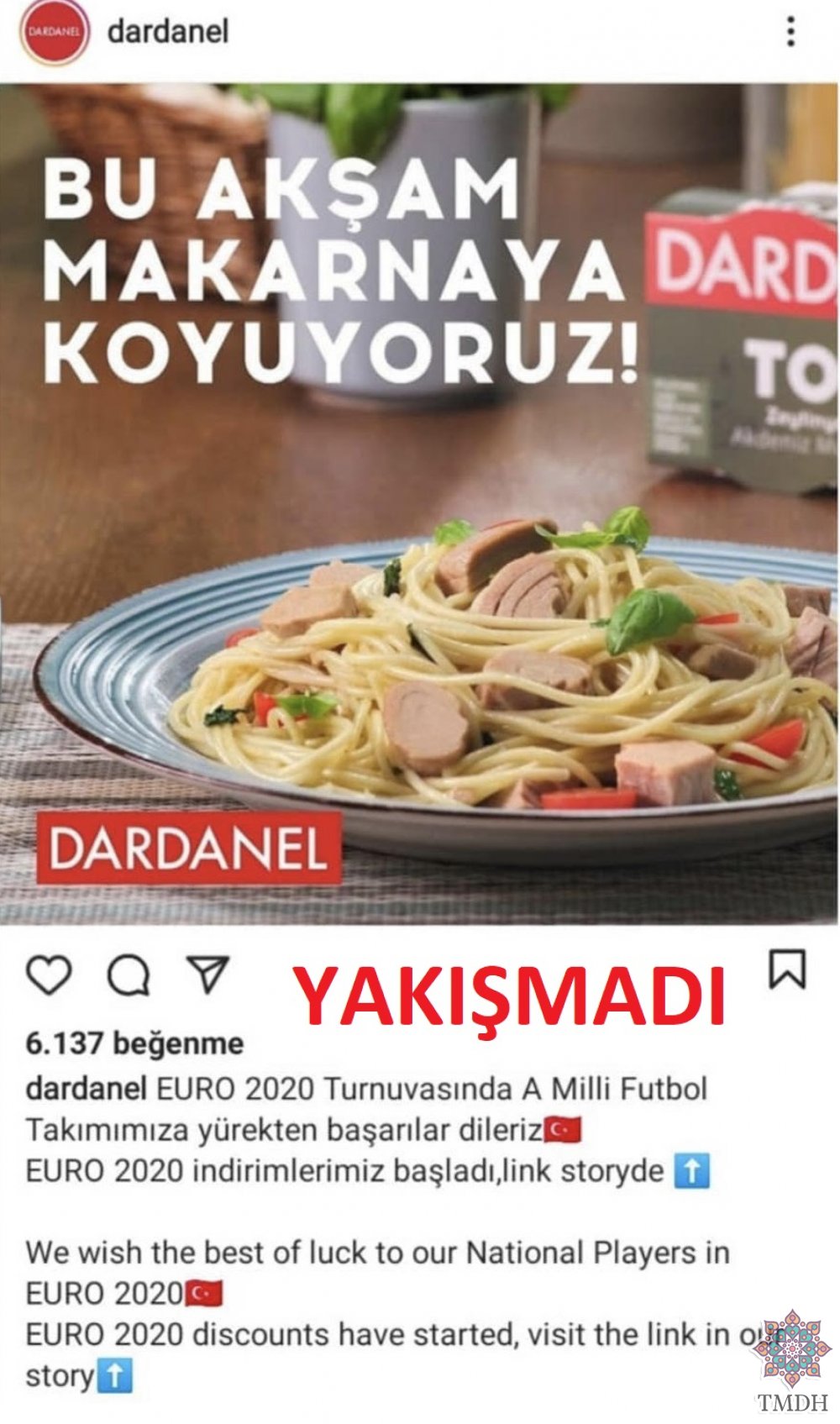This screenshot has width=840, height=1424.
Task: Open the post's three-dot overflow menu
Action: (790, 32)
